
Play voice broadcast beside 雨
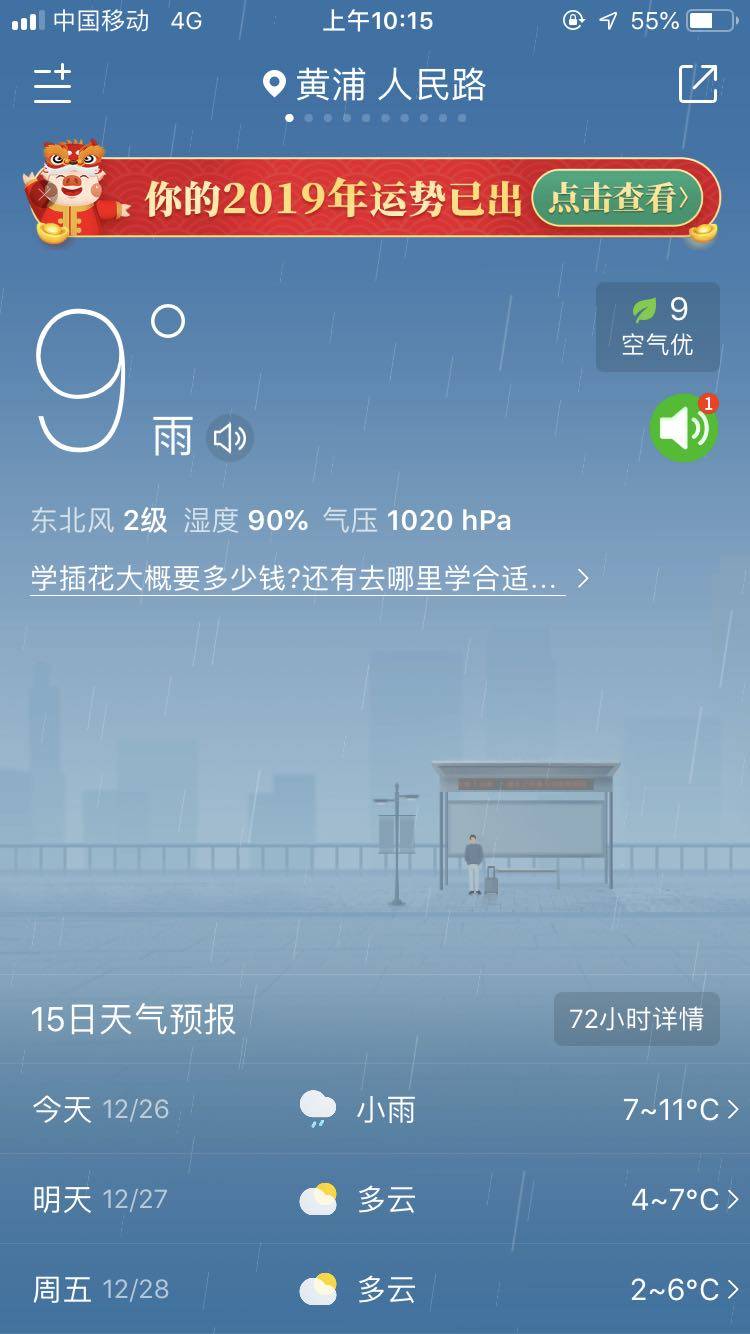click(230, 438)
